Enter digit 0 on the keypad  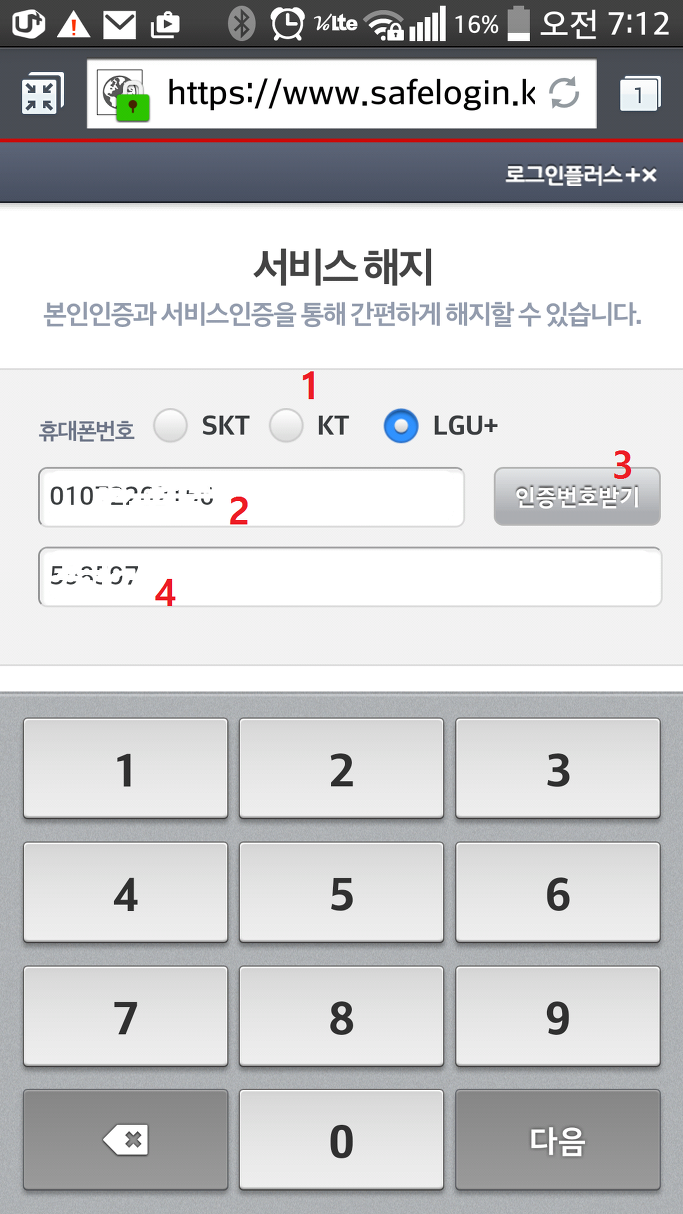pyautogui.click(x=342, y=1140)
